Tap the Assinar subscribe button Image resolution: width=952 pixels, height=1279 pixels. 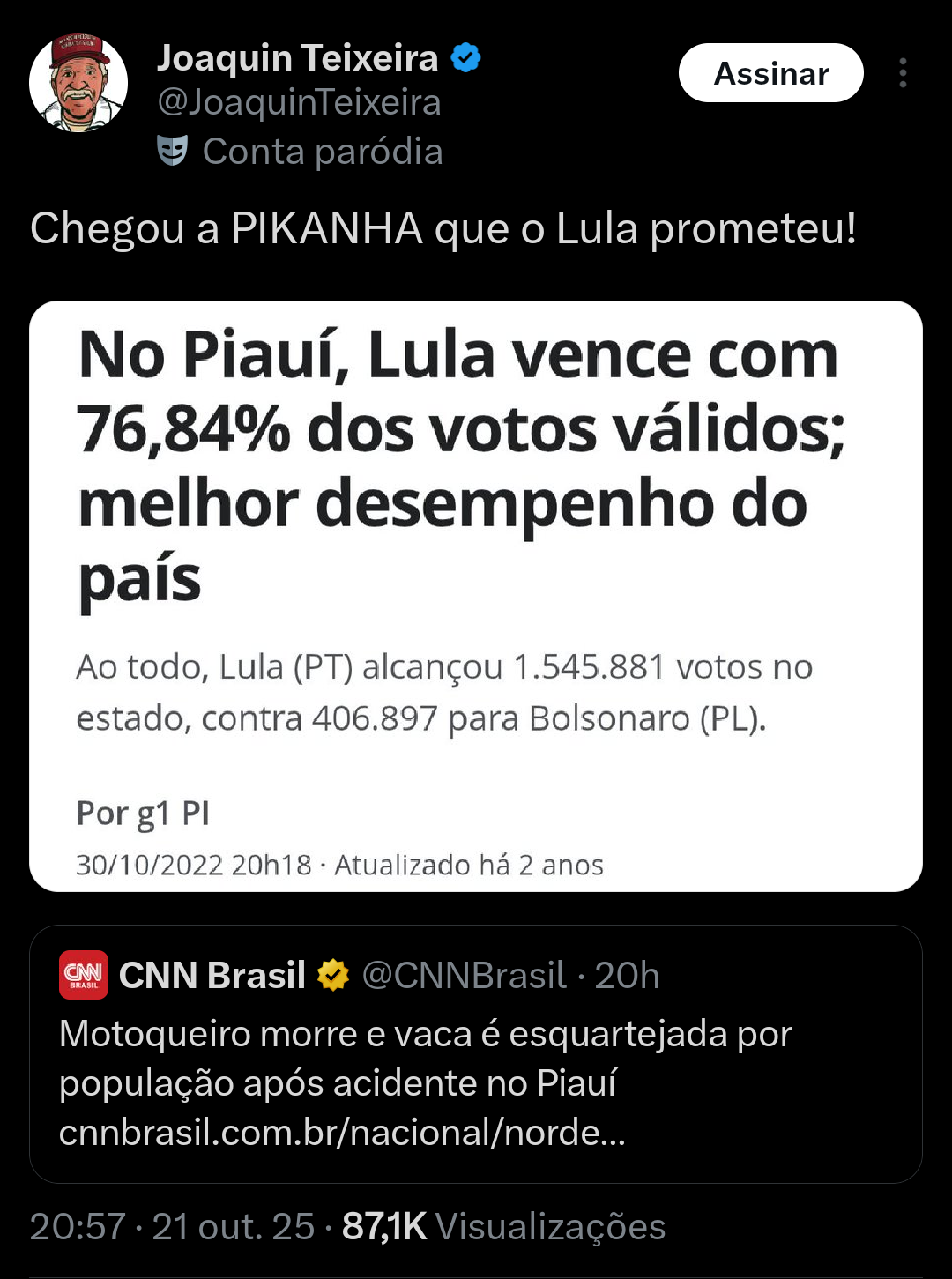(x=770, y=73)
